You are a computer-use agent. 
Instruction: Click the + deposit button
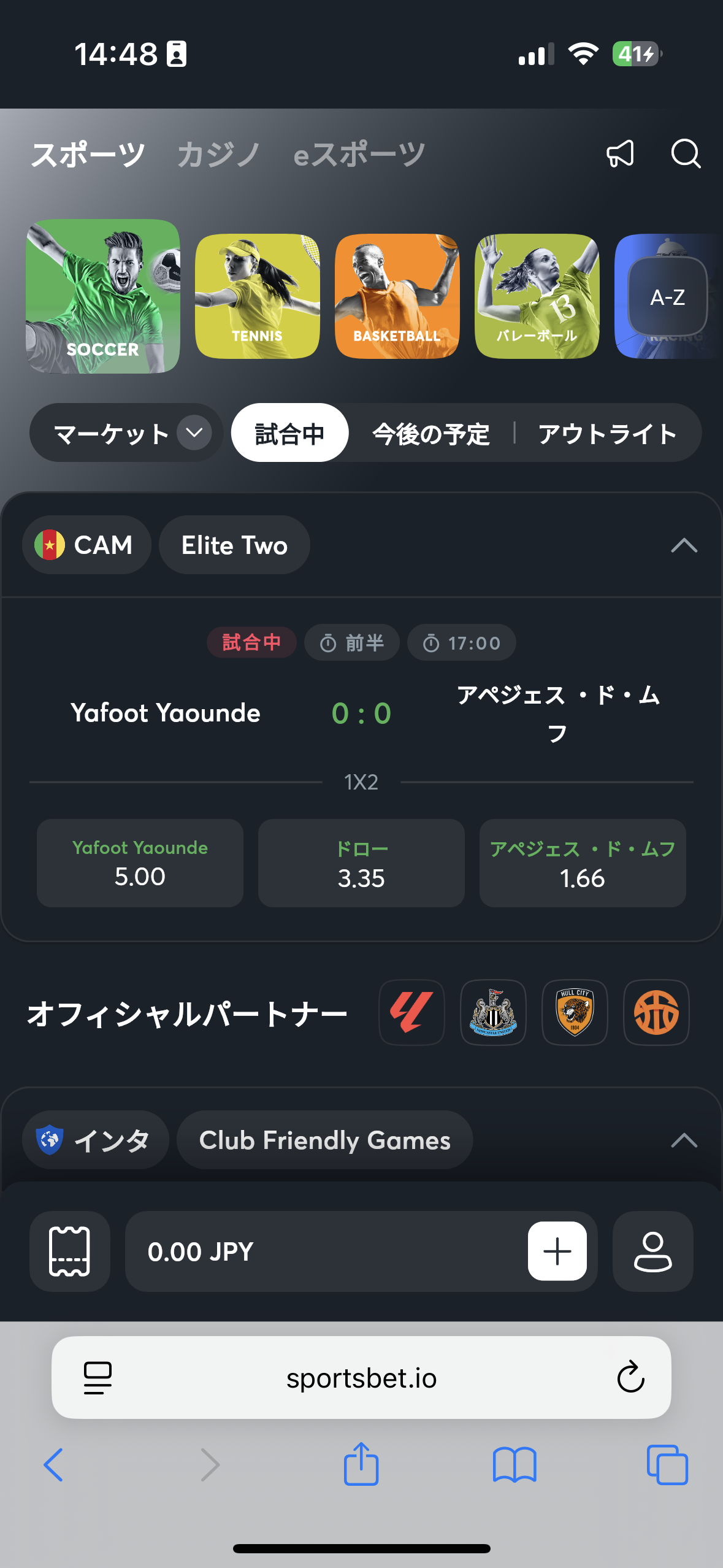click(557, 1251)
